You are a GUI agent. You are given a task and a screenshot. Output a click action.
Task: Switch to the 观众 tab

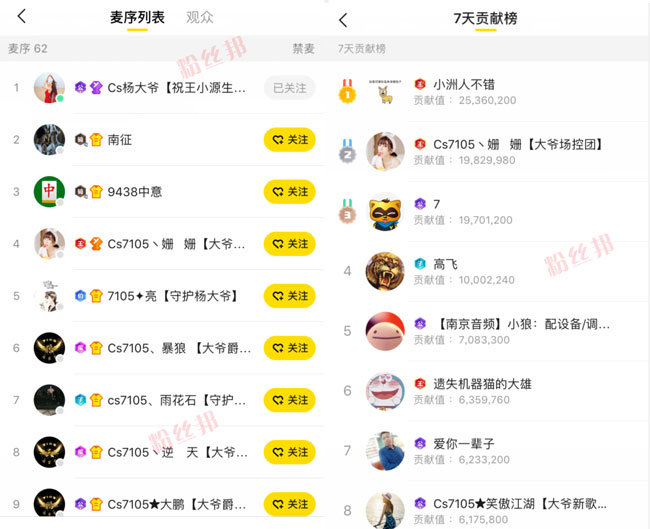[200, 18]
